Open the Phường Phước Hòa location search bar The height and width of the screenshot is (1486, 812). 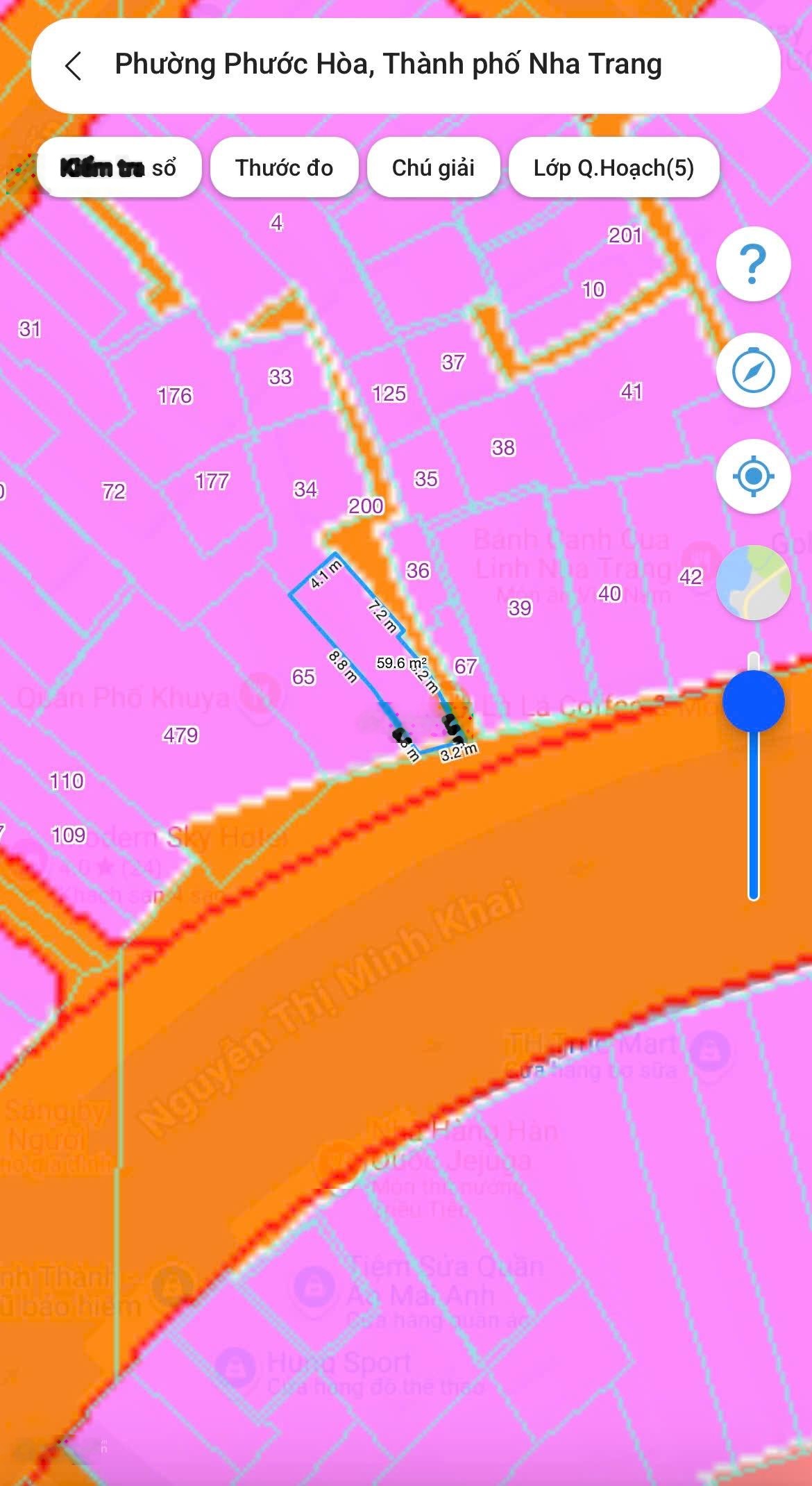point(389,65)
